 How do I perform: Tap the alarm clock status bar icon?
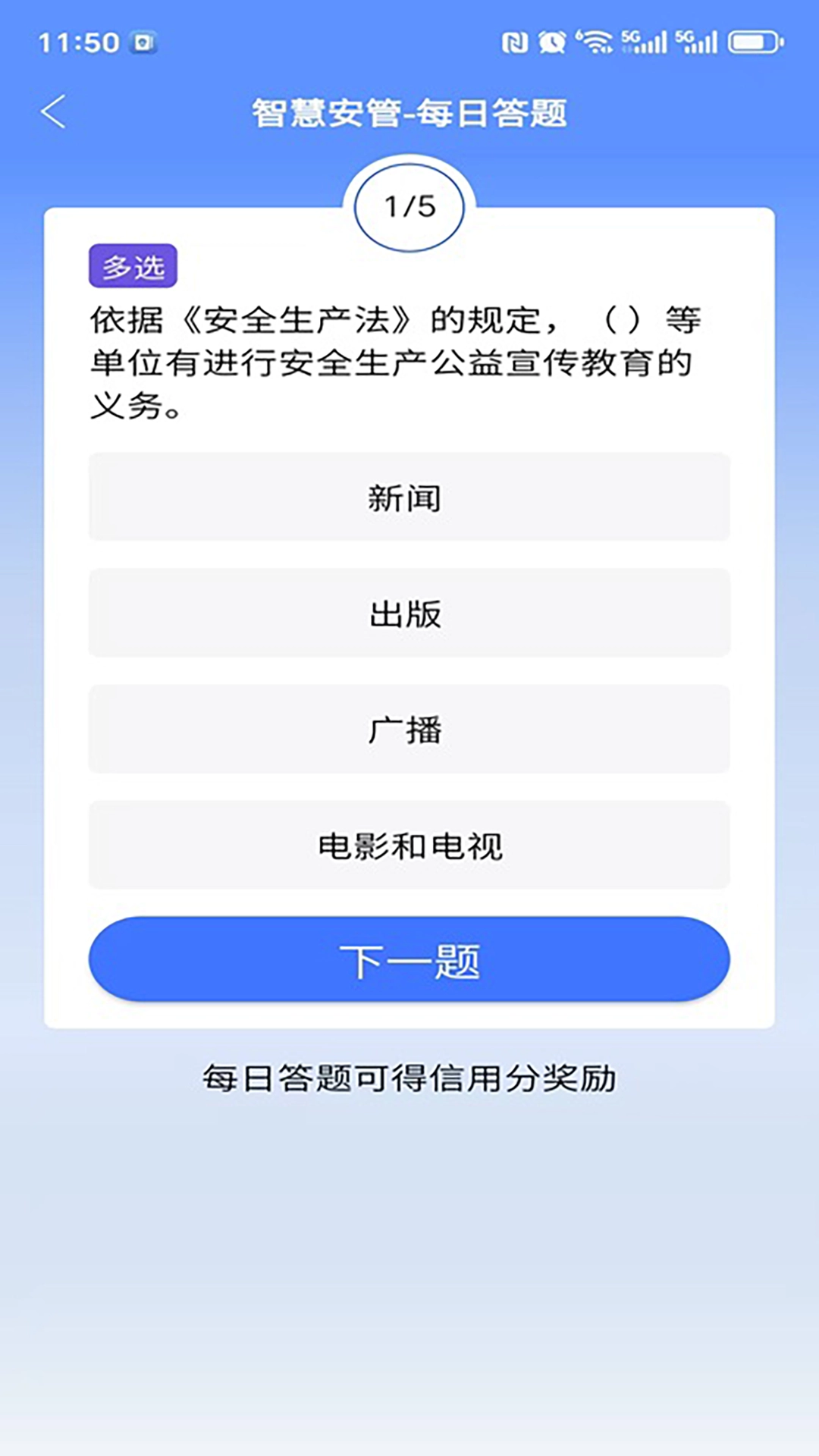(554, 43)
